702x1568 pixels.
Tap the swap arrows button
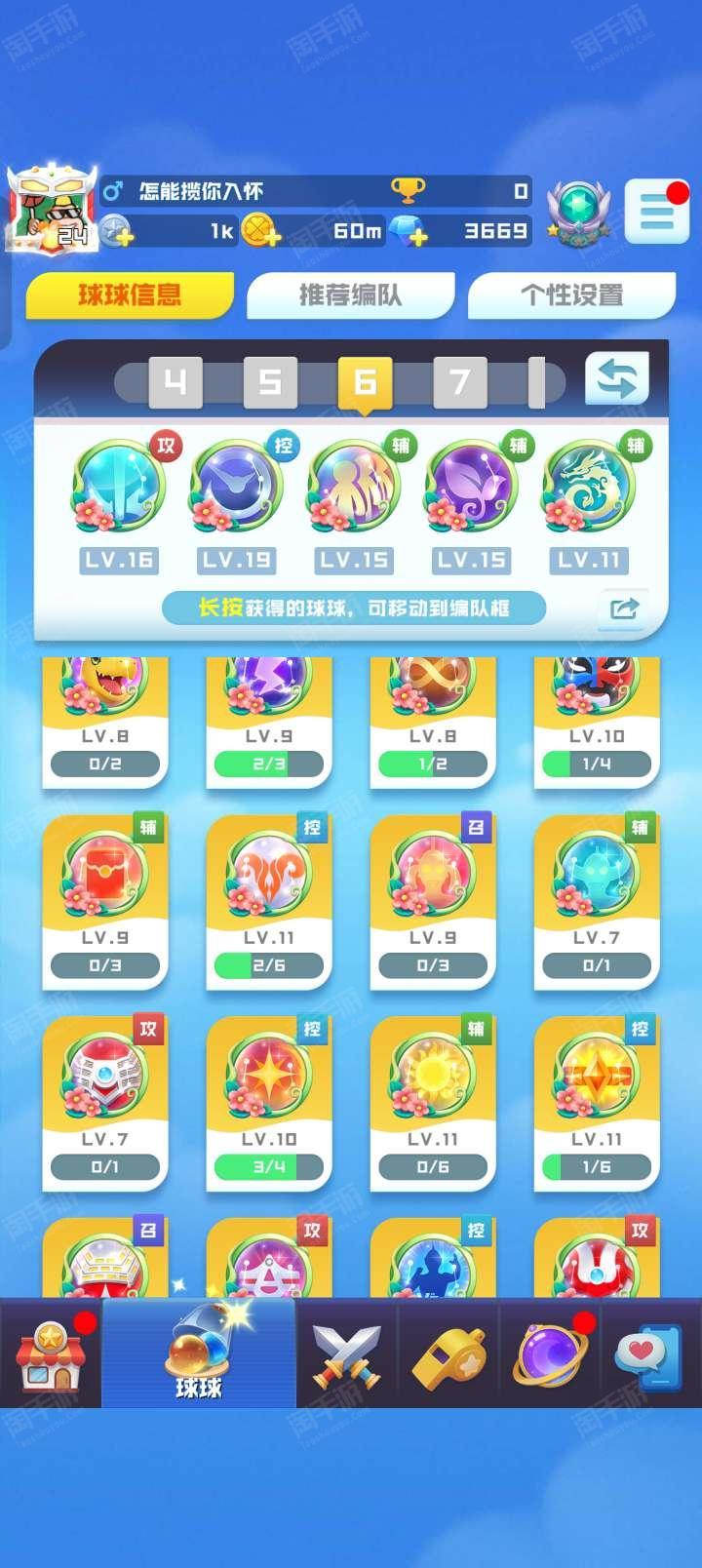617,378
